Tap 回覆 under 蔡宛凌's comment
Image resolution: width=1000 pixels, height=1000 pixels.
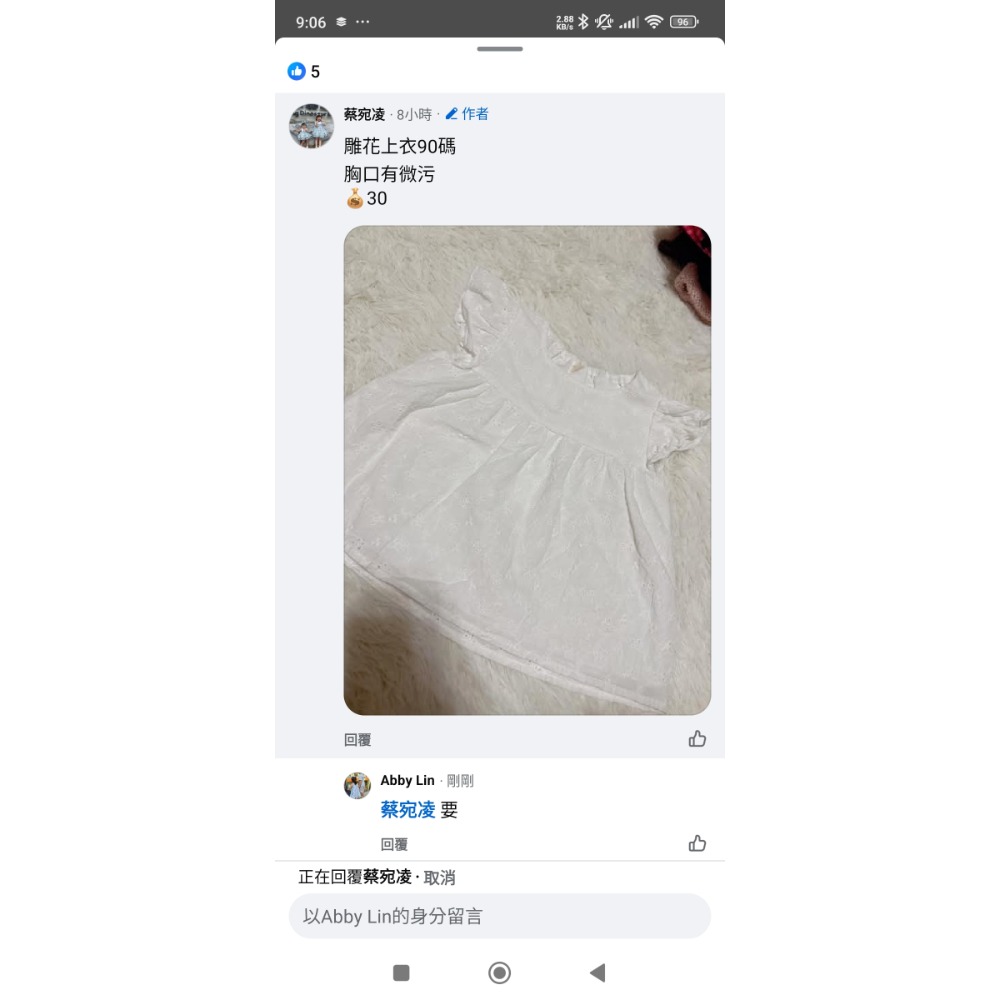(357, 740)
